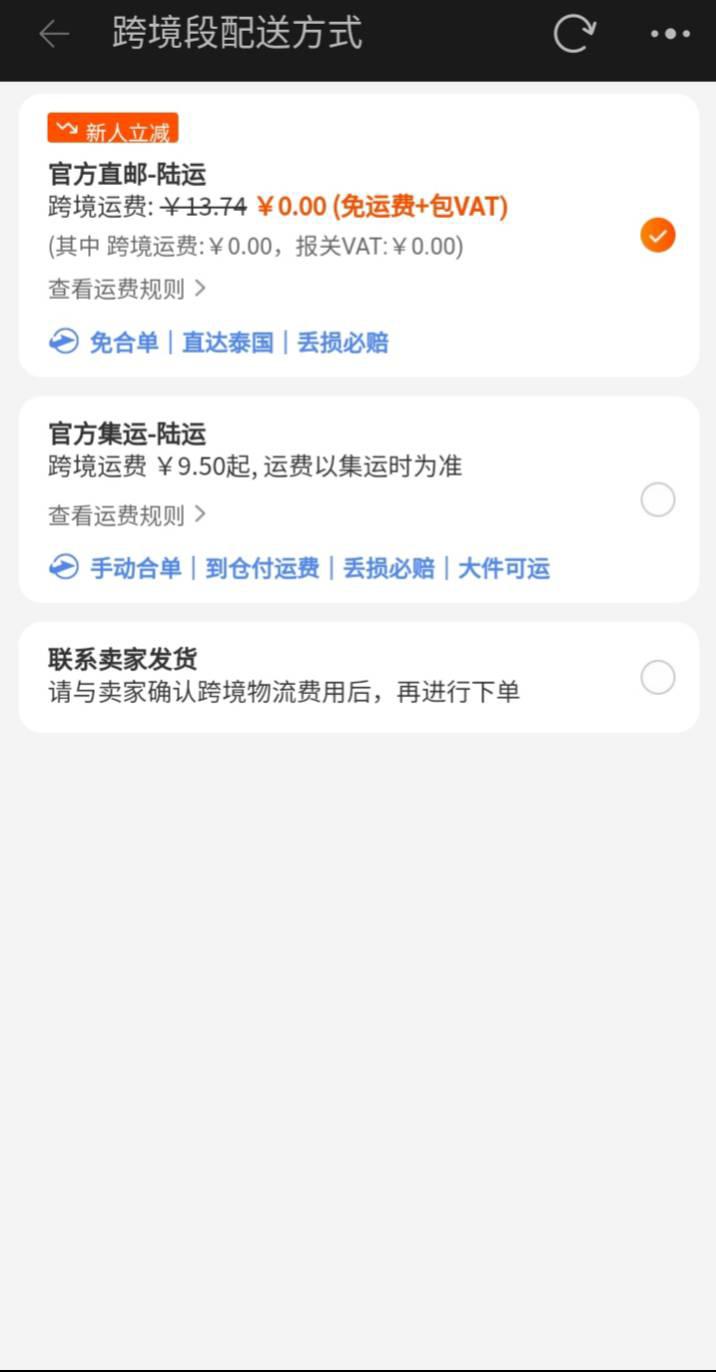Screen dimensions: 716x1372
Task: Select the 官方直邮-陆运 shipping option
Action: (x=657, y=236)
